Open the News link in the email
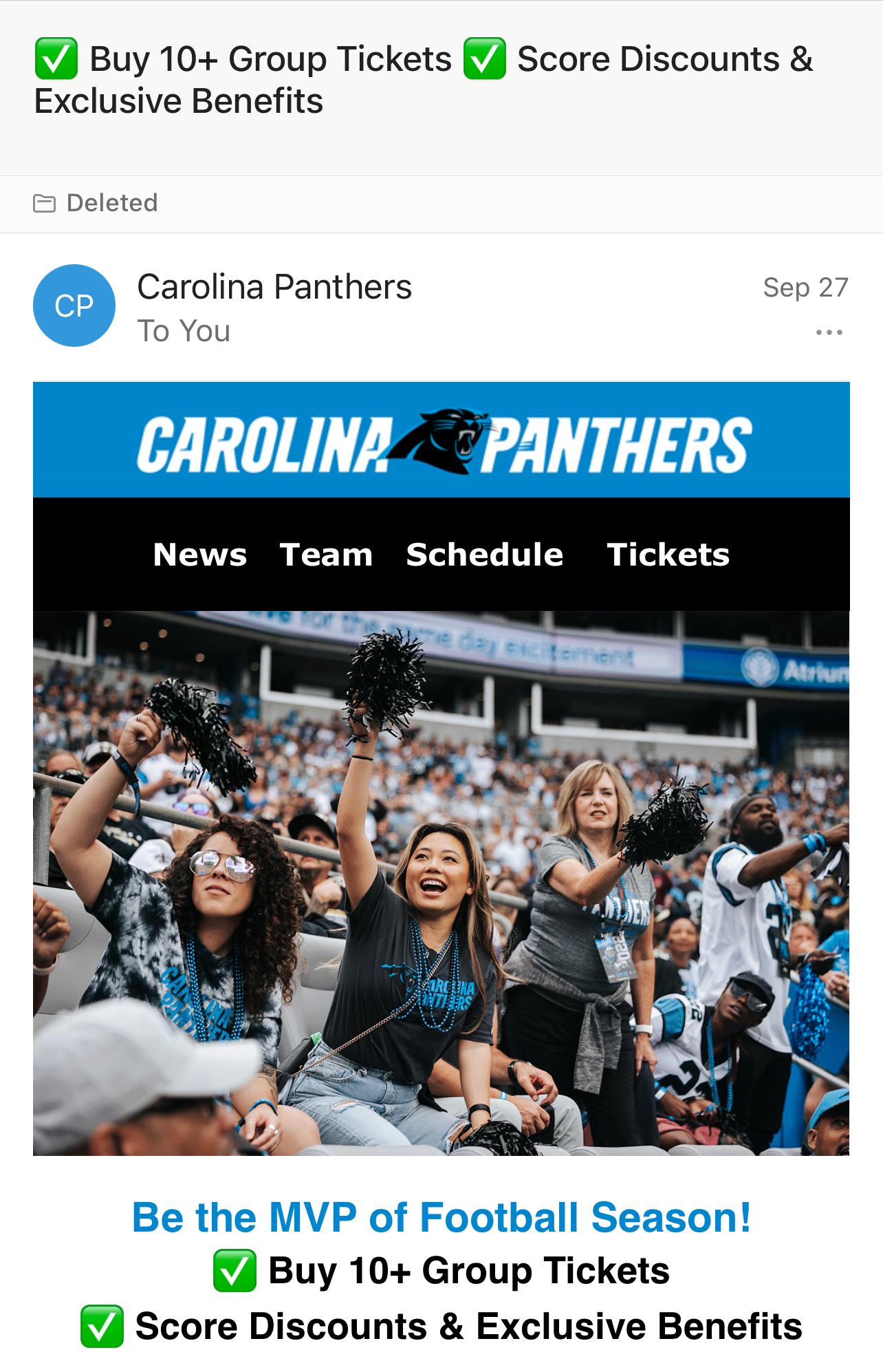 point(199,555)
